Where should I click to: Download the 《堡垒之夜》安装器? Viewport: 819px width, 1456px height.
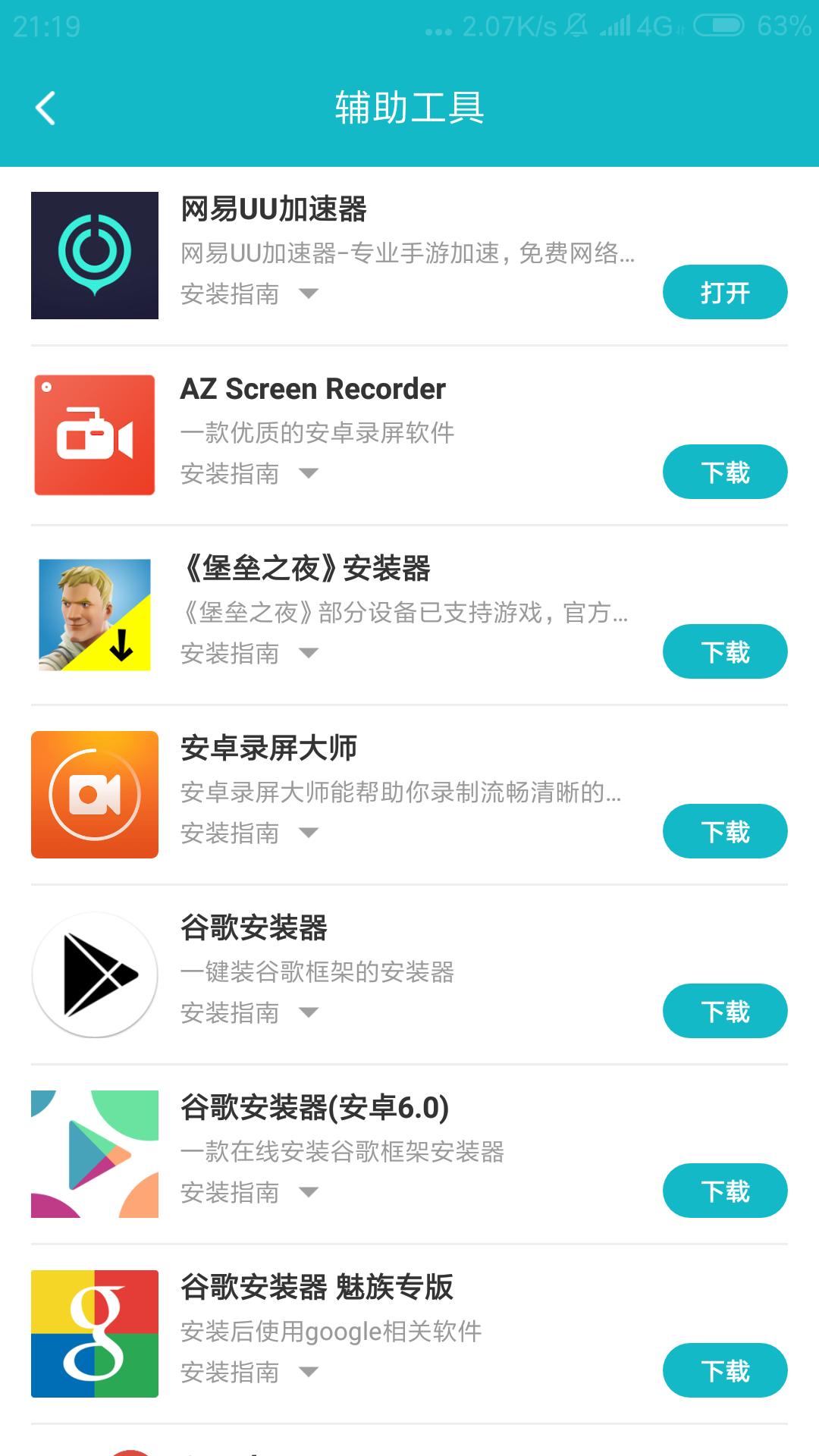[x=724, y=652]
